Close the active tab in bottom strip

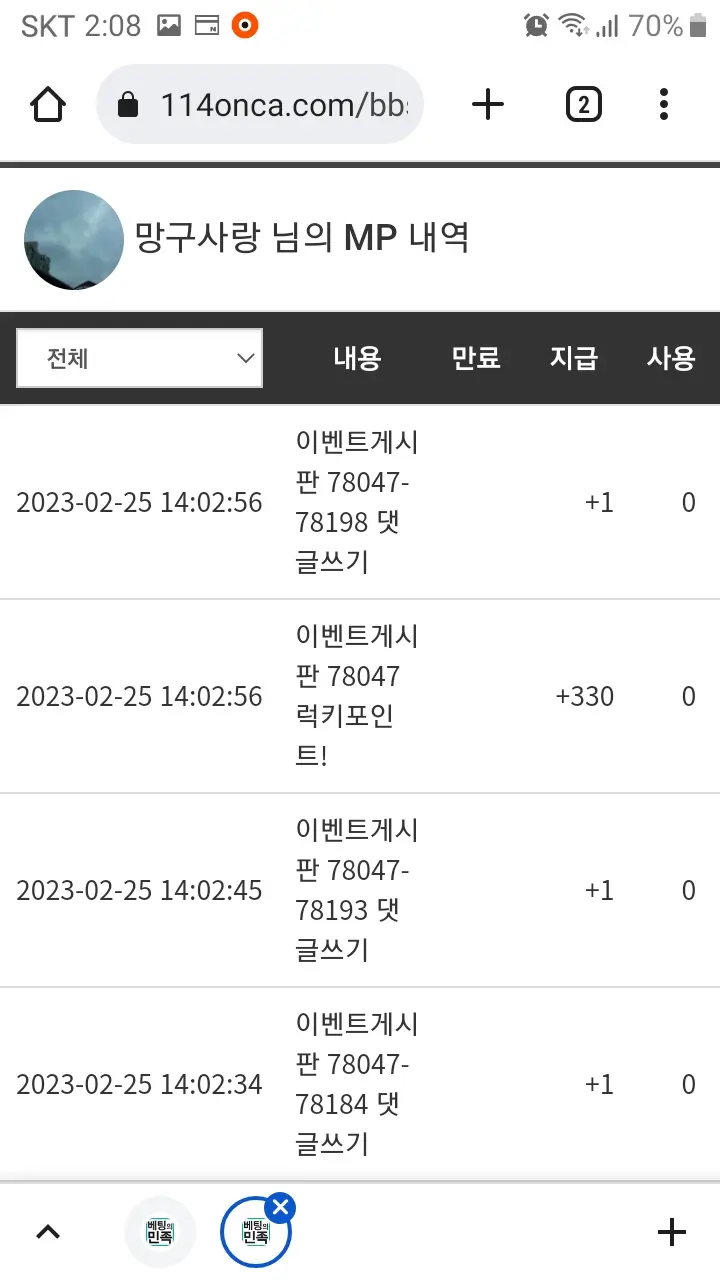(x=281, y=1208)
